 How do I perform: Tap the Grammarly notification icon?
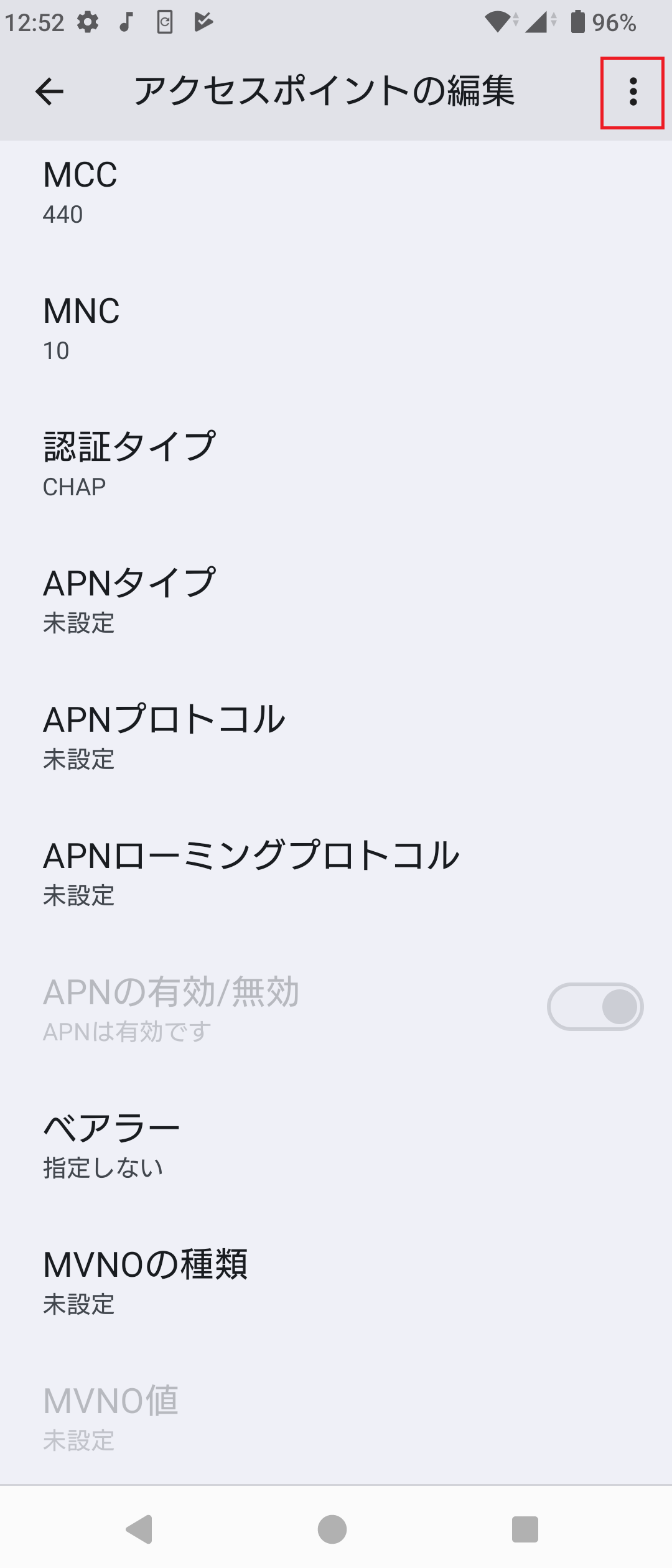click(164, 22)
